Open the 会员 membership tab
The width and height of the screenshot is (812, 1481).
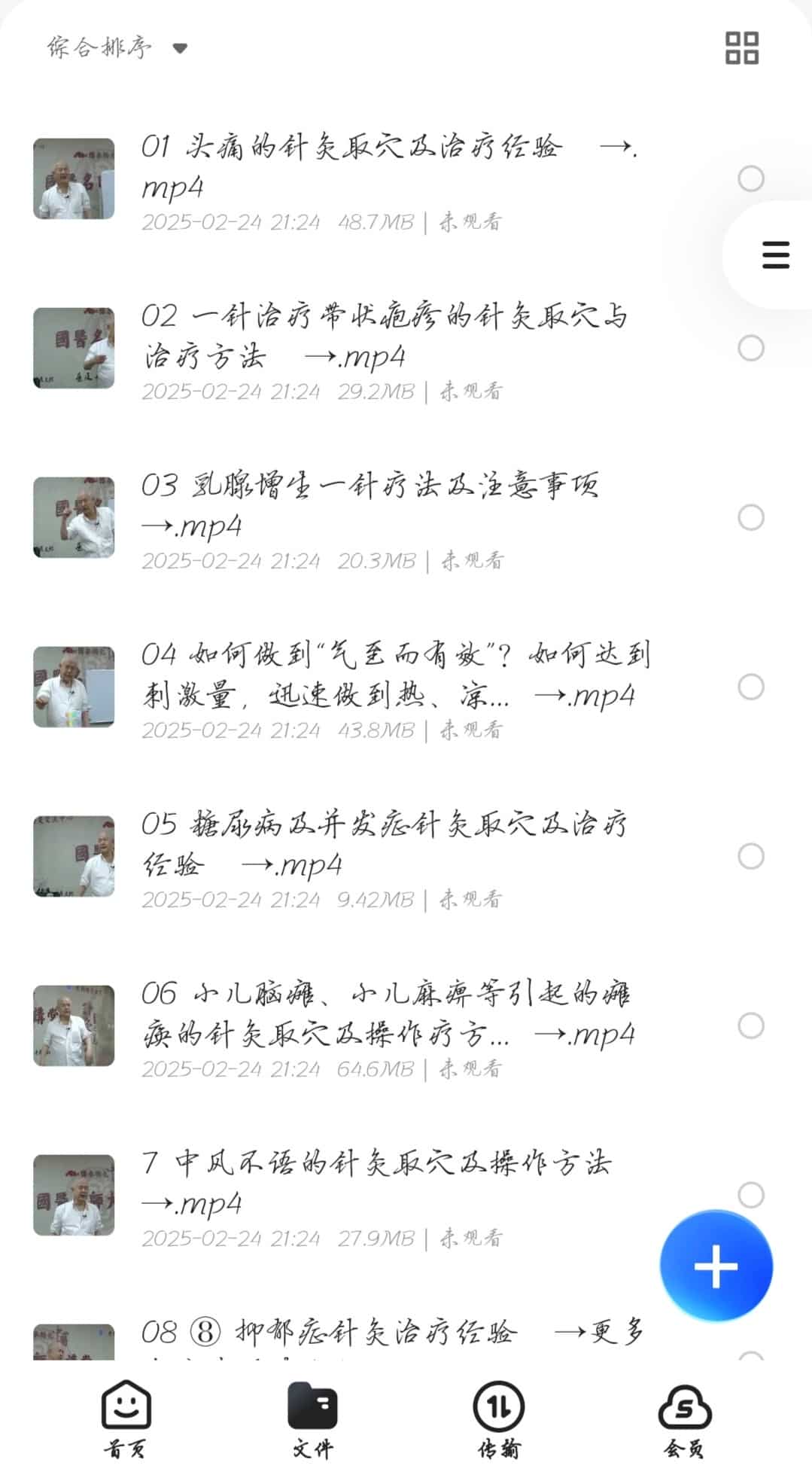click(x=684, y=1419)
